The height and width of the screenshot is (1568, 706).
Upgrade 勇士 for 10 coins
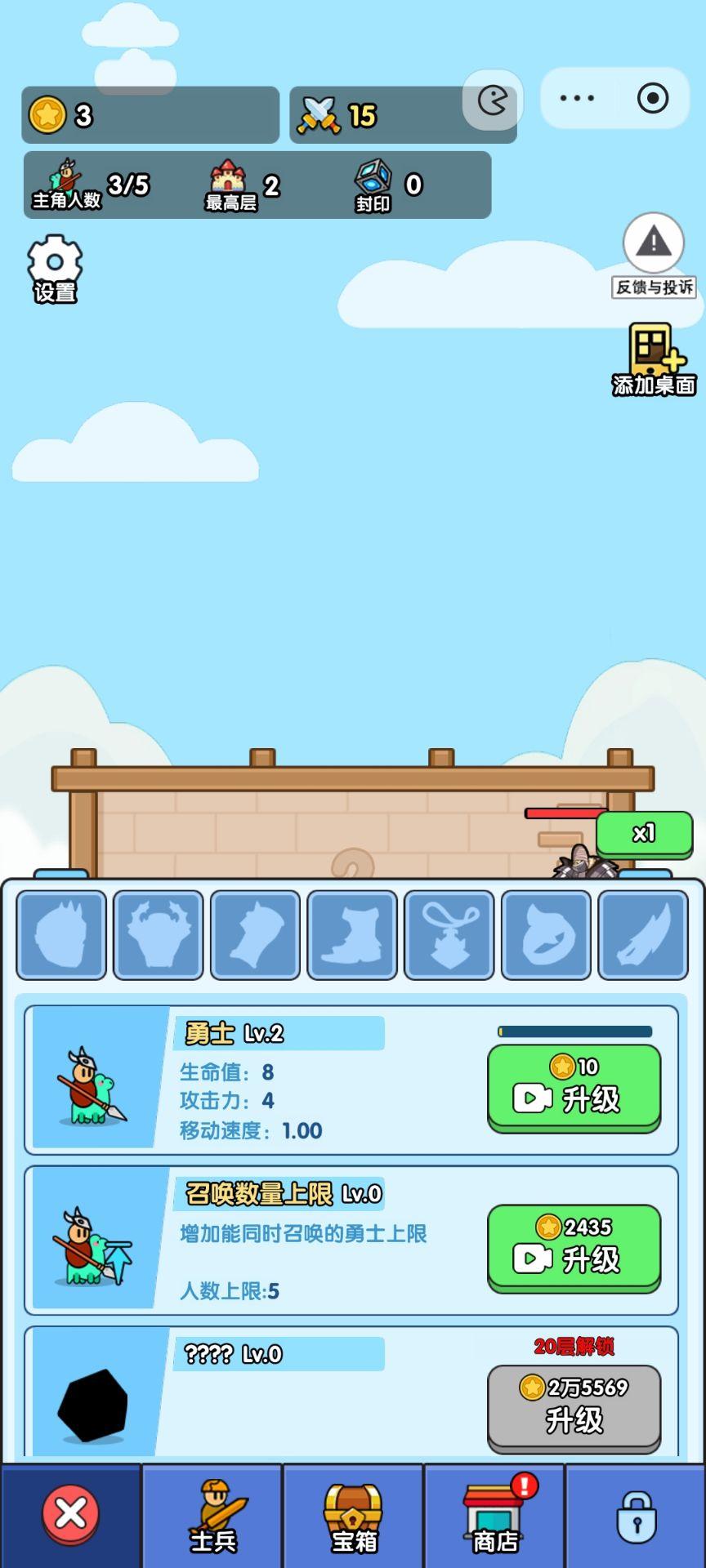(574, 1087)
